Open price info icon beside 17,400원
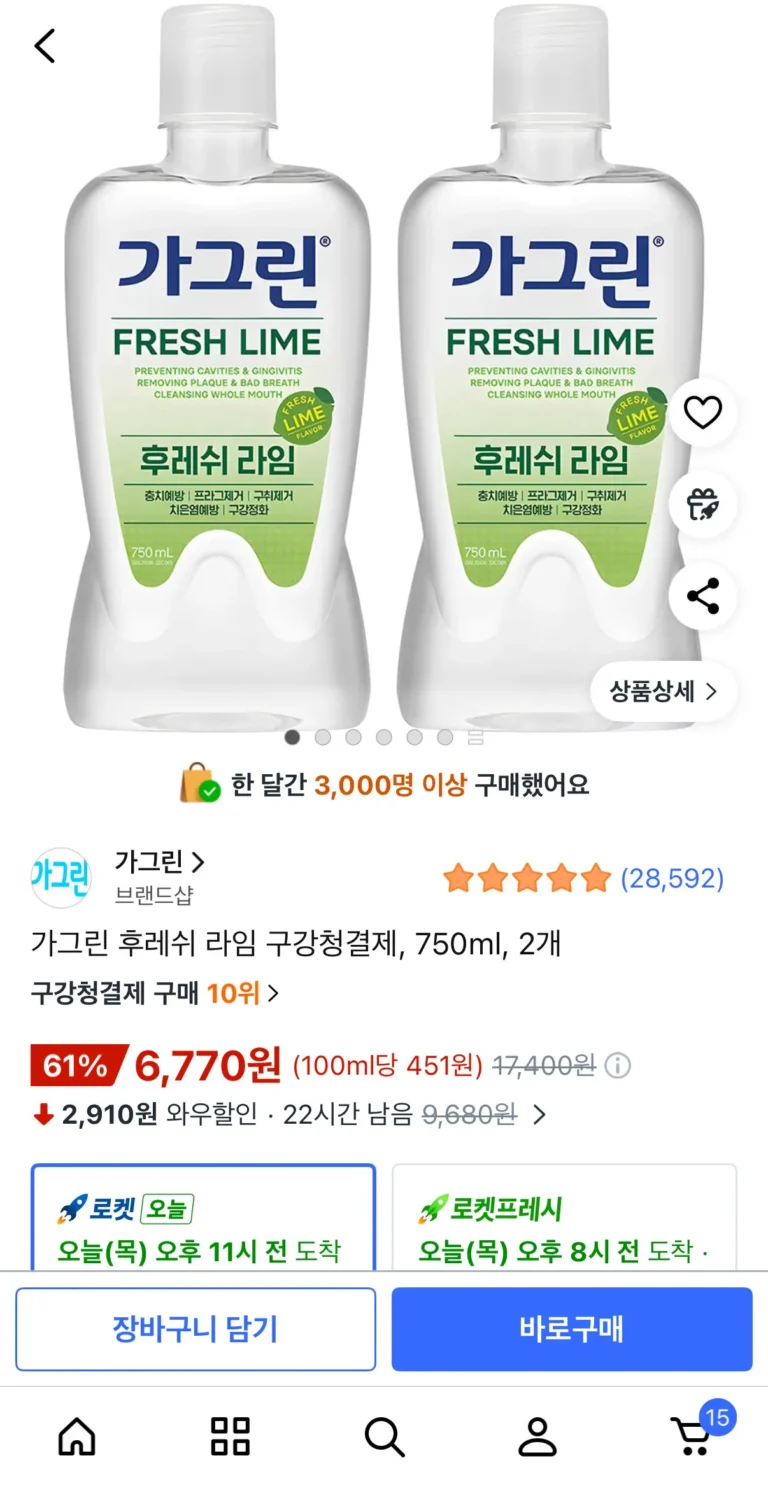Image resolution: width=768 pixels, height=1486 pixels. (x=619, y=1066)
